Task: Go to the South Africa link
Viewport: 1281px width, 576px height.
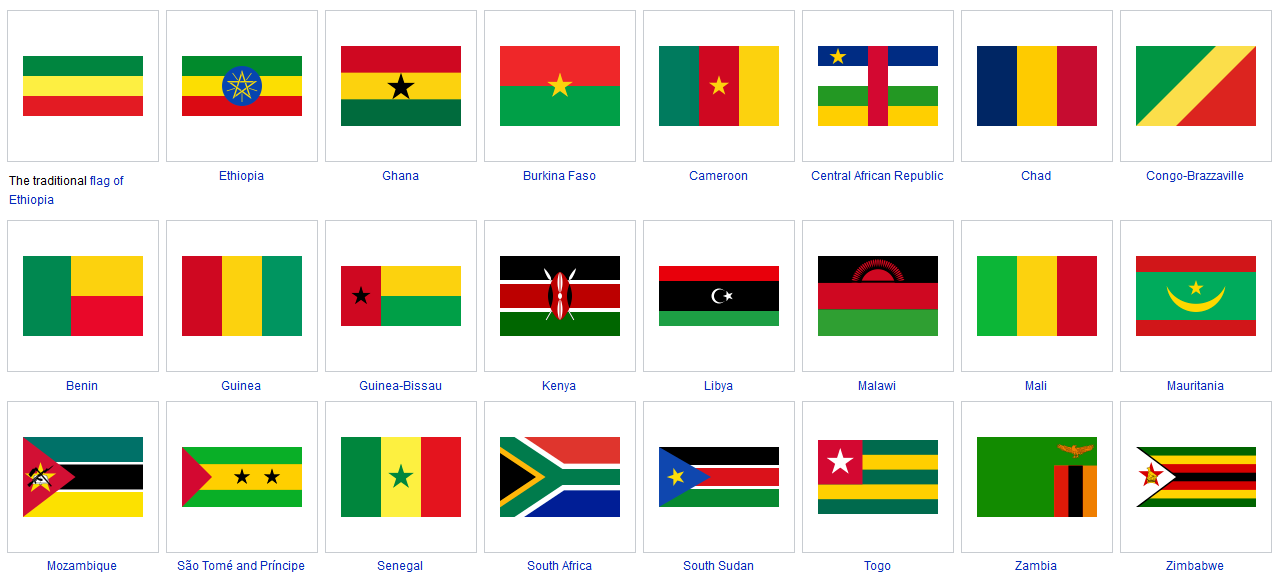Action: (x=559, y=566)
